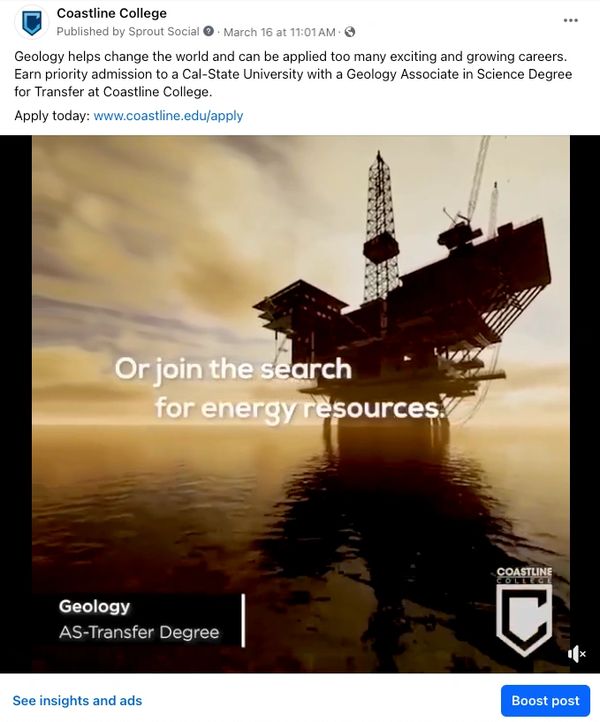This screenshot has height=722, width=600.
Task: Tap the Coastline College profile picture
Action: click(x=32, y=22)
